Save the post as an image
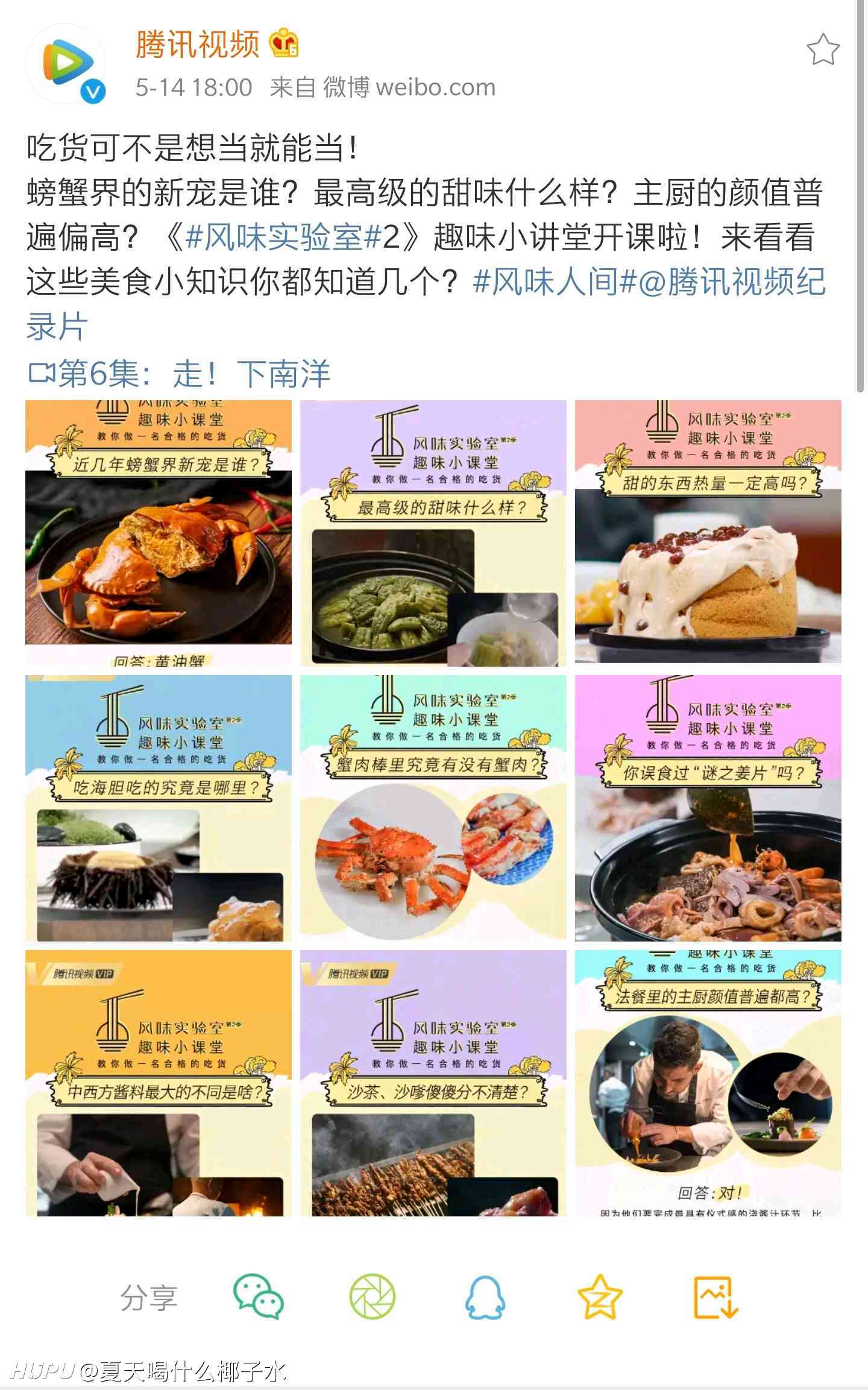The height and width of the screenshot is (1390, 868). tap(715, 1297)
